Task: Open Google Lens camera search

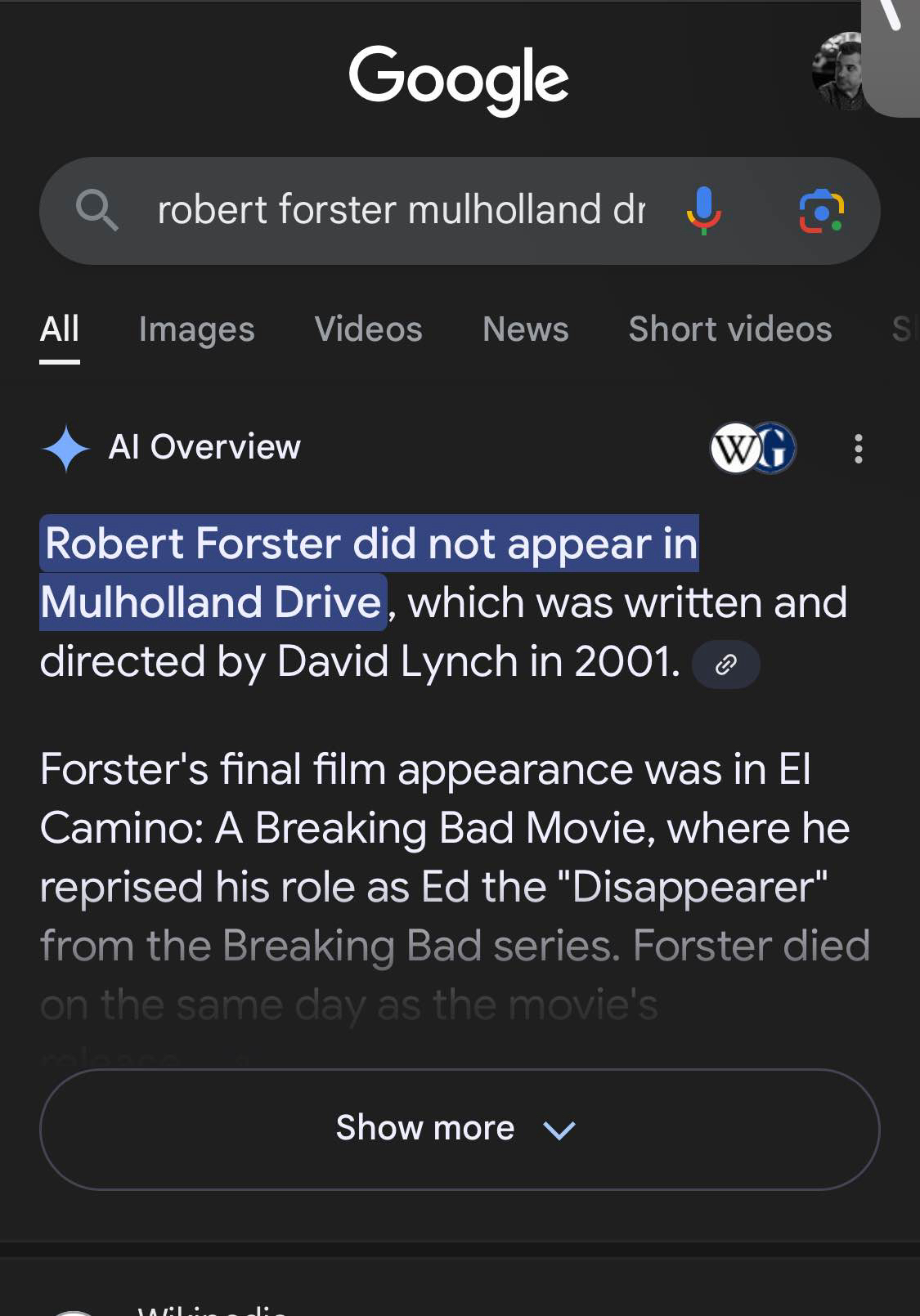Action: [x=820, y=211]
